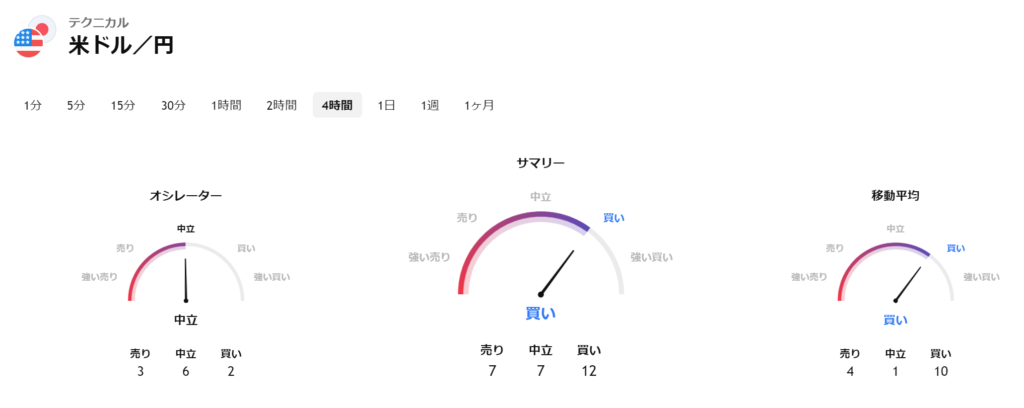Select the 1時間 timeframe
The width and height of the screenshot is (1024, 408).
[x=226, y=105]
